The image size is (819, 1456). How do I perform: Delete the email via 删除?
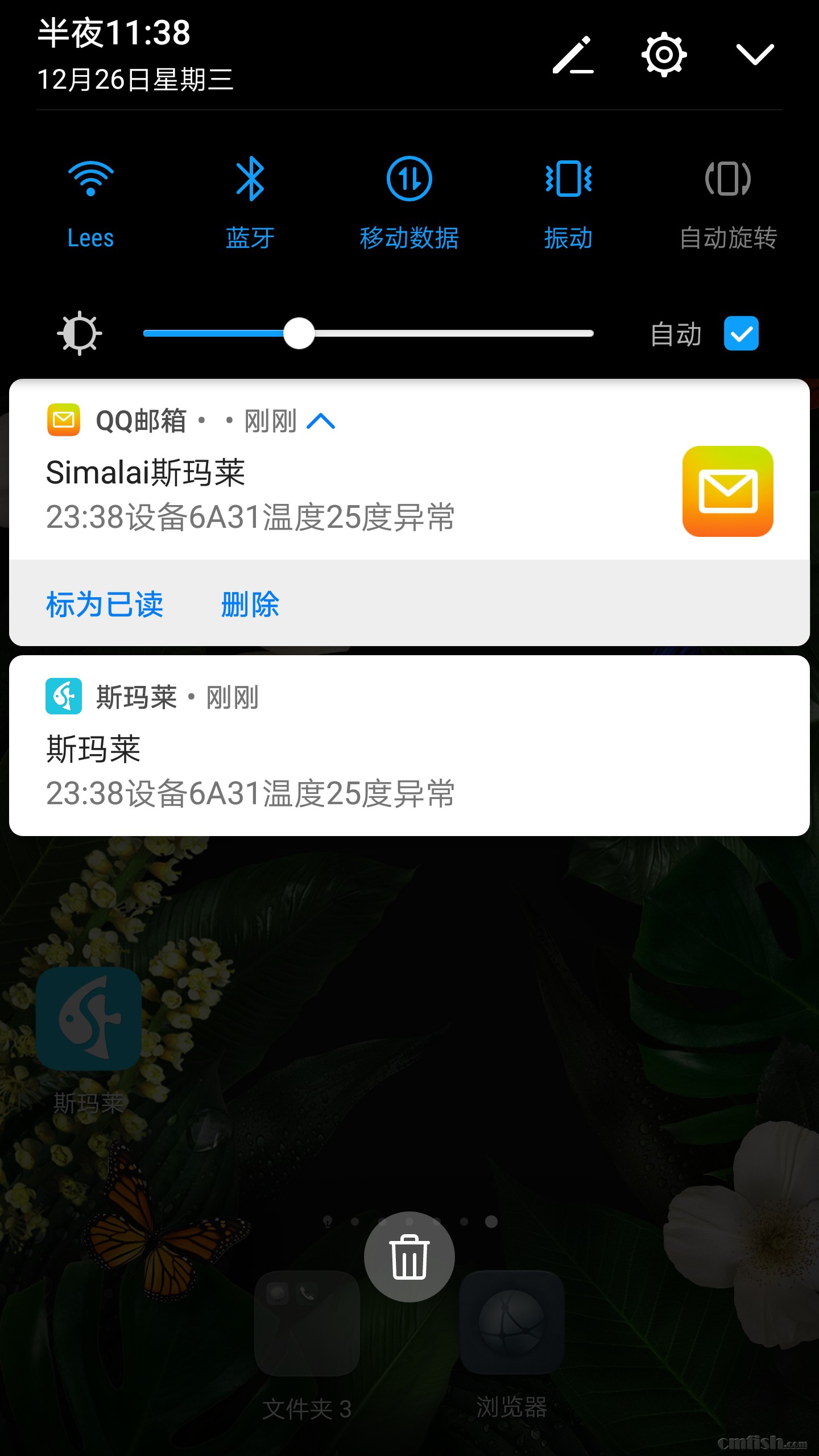click(250, 604)
